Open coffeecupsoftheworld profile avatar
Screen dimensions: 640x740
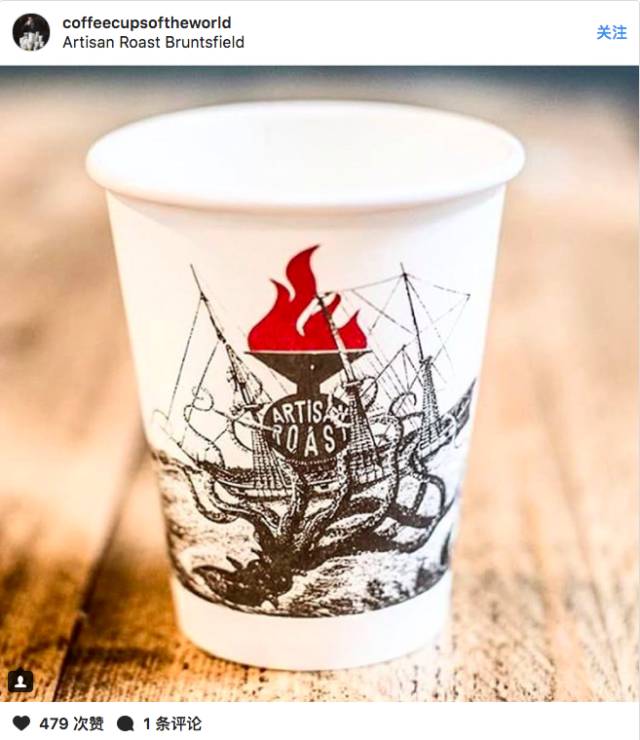(31, 32)
